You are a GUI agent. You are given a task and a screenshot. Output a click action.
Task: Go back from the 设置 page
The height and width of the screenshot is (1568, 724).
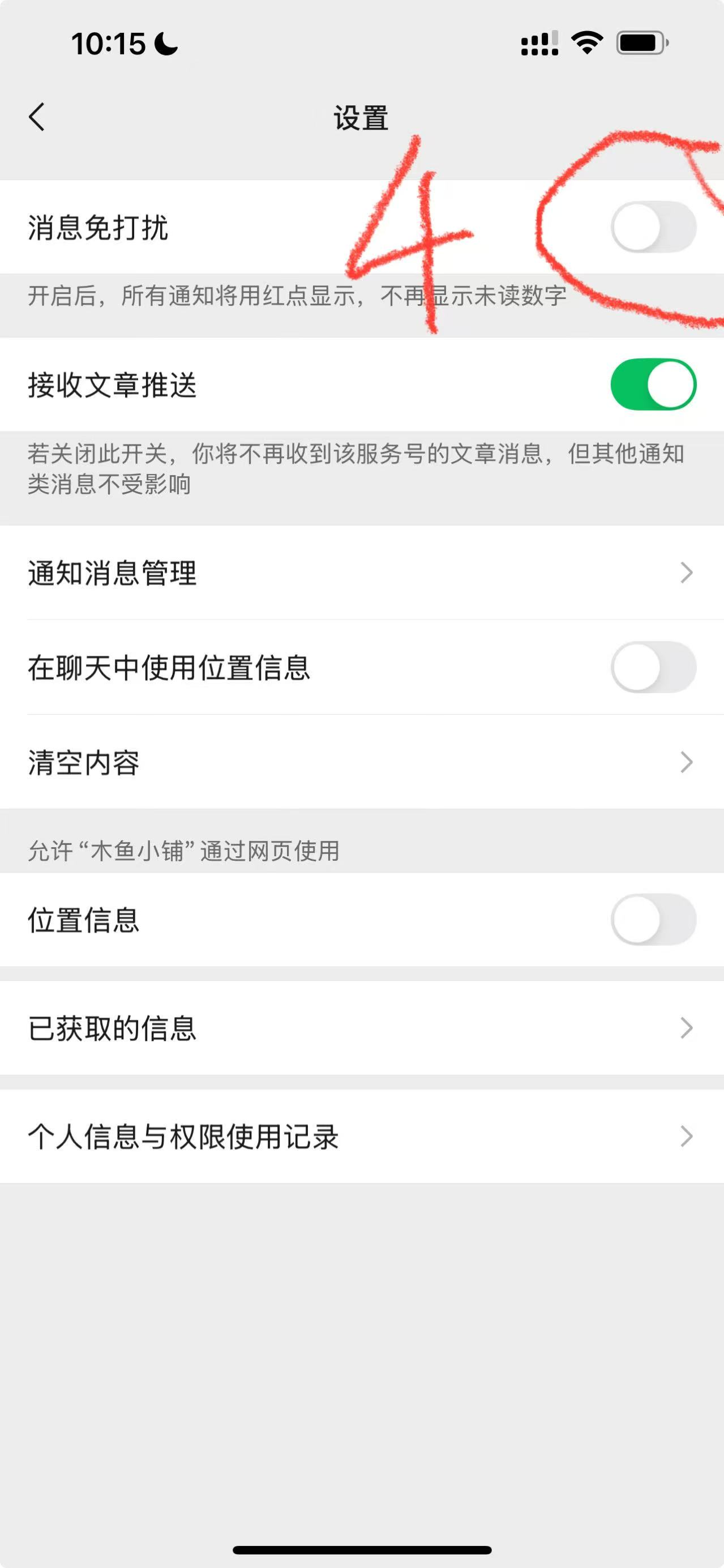coord(37,117)
